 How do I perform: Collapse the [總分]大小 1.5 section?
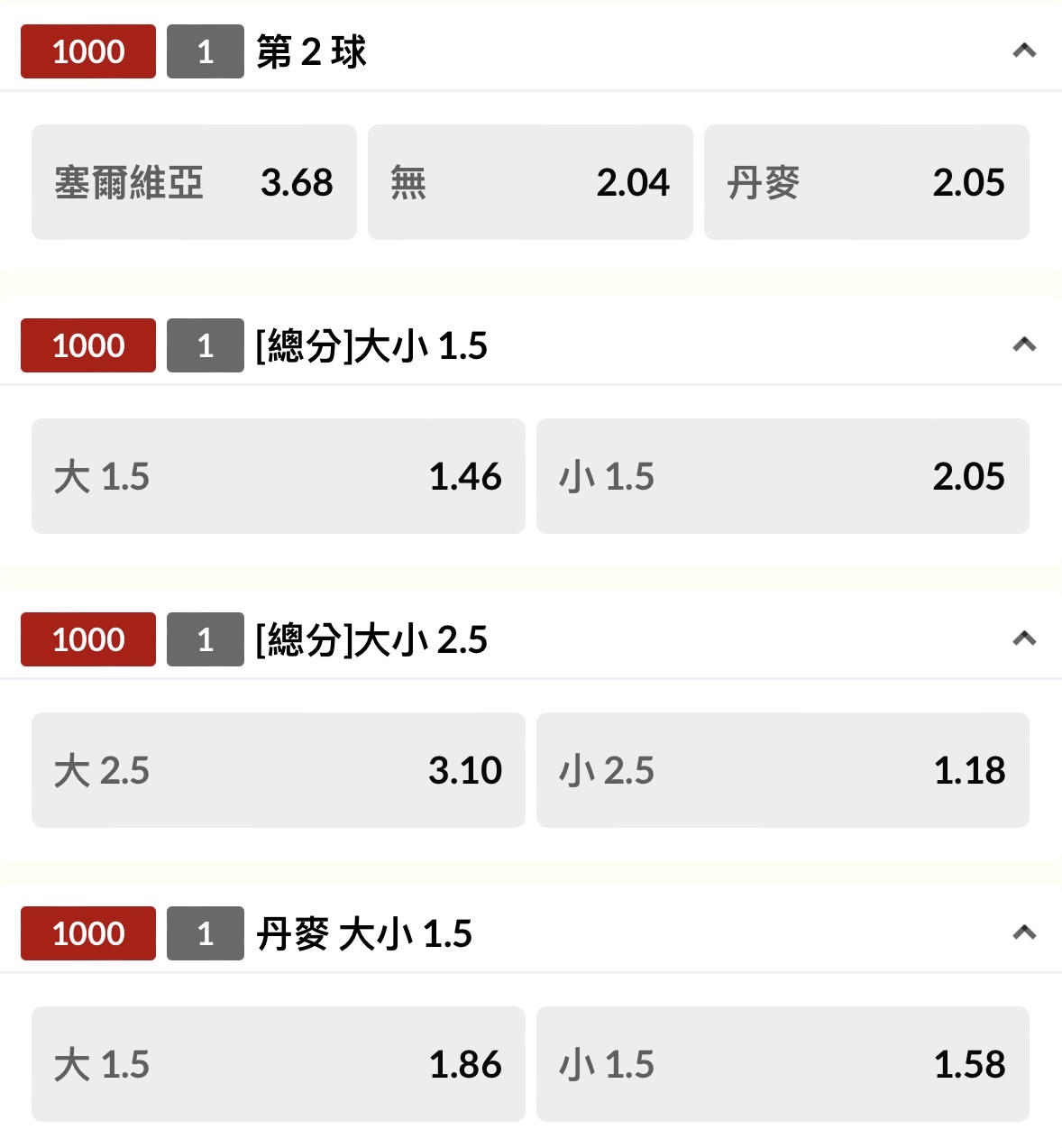[x=1024, y=345]
